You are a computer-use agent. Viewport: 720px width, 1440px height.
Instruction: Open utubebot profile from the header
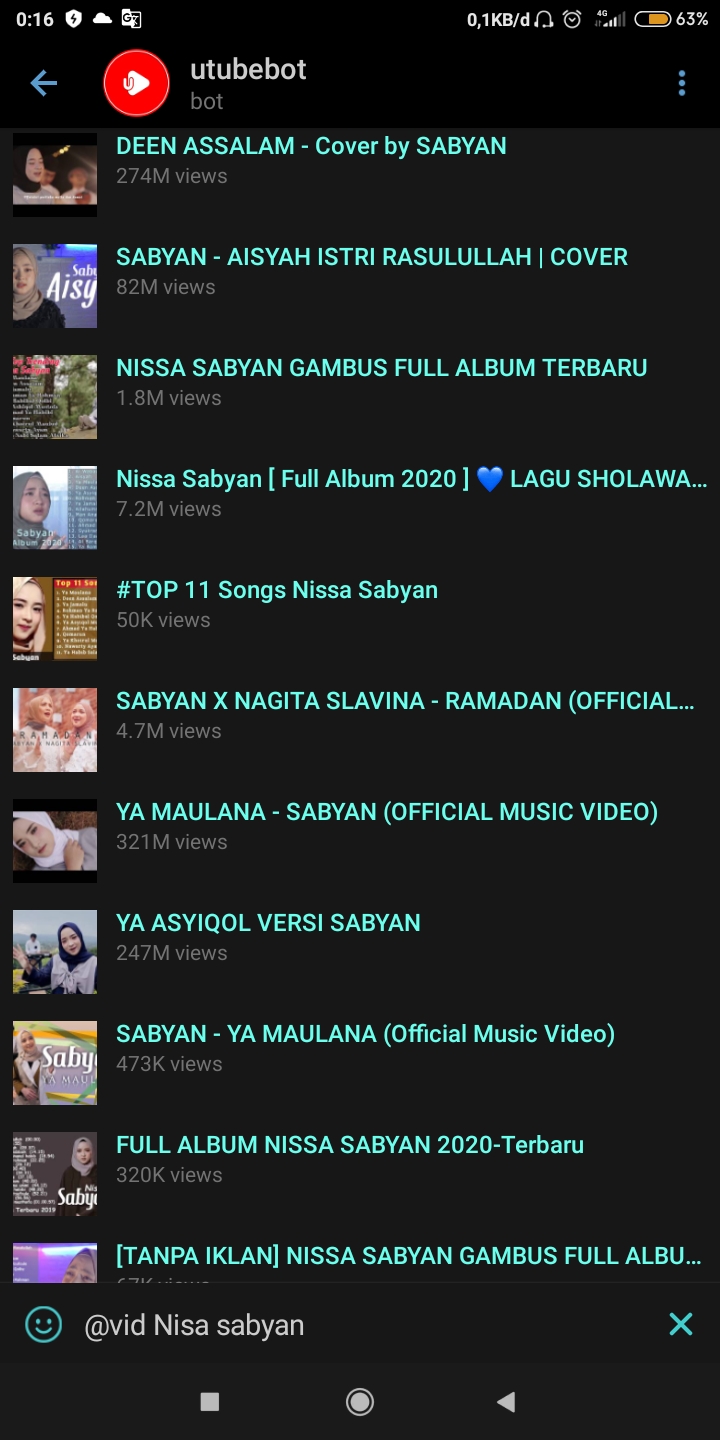[x=248, y=83]
